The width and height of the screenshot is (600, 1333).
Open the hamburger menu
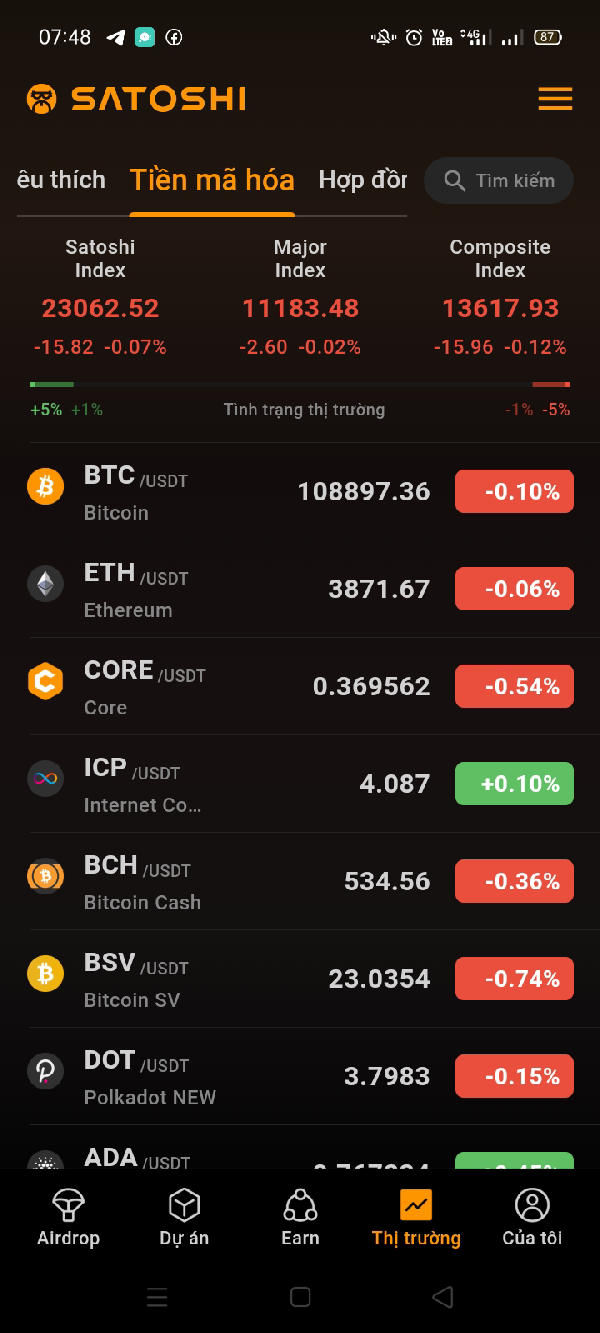coord(555,98)
